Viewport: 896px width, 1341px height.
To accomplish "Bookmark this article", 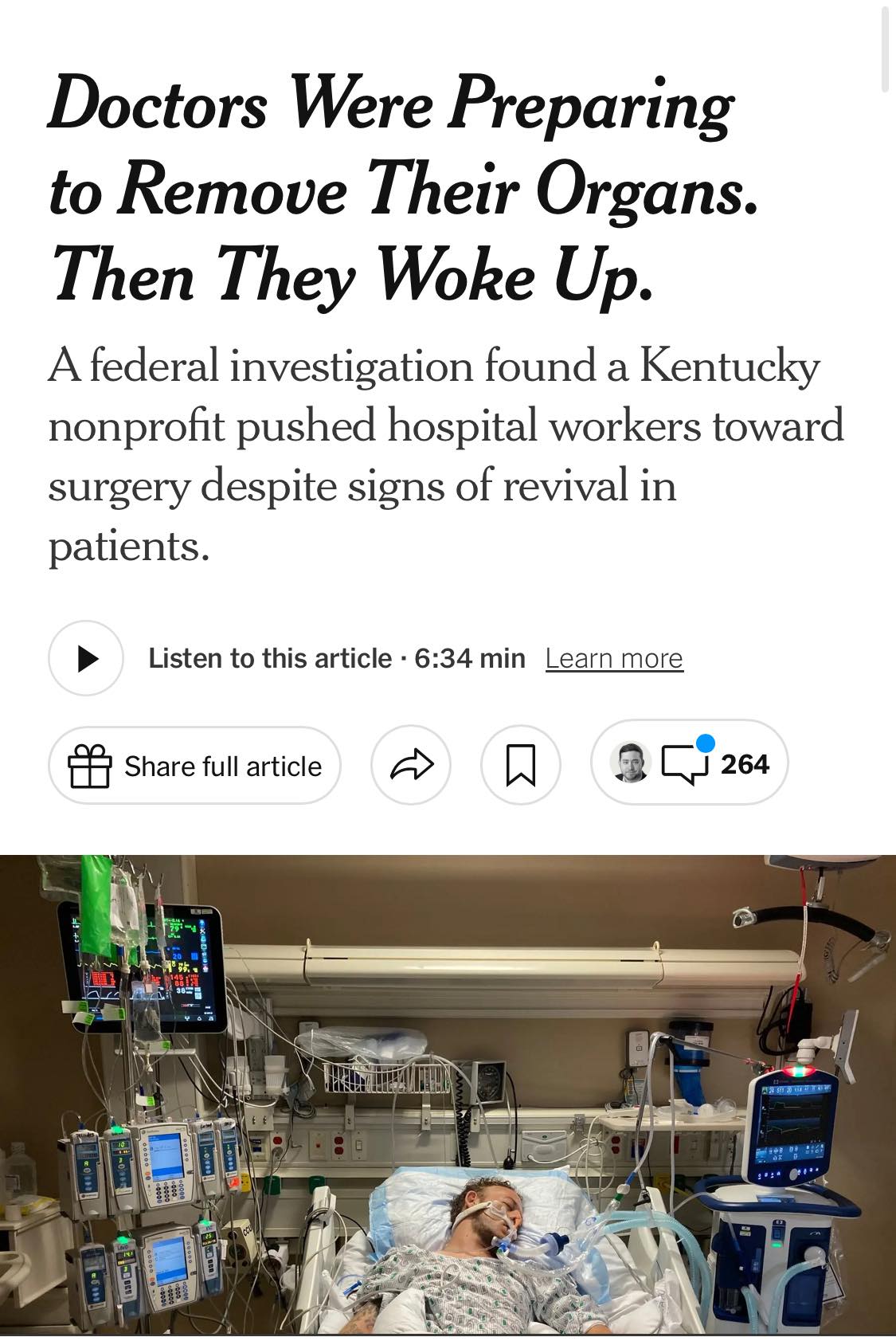I will pyautogui.click(x=521, y=766).
